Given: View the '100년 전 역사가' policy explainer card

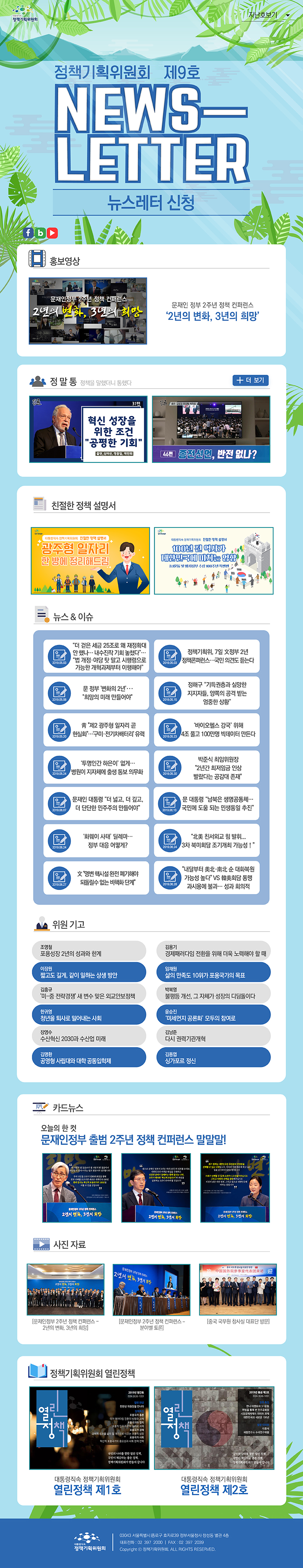Looking at the screenshot, I should point(213,561).
